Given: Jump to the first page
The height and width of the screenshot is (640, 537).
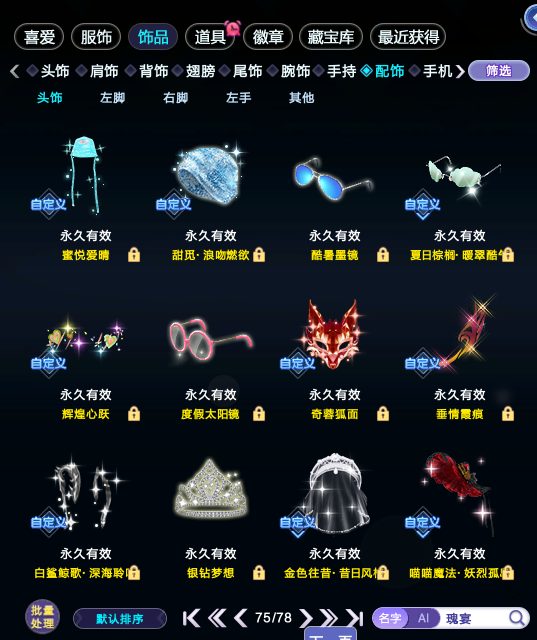Looking at the screenshot, I should (191, 618).
